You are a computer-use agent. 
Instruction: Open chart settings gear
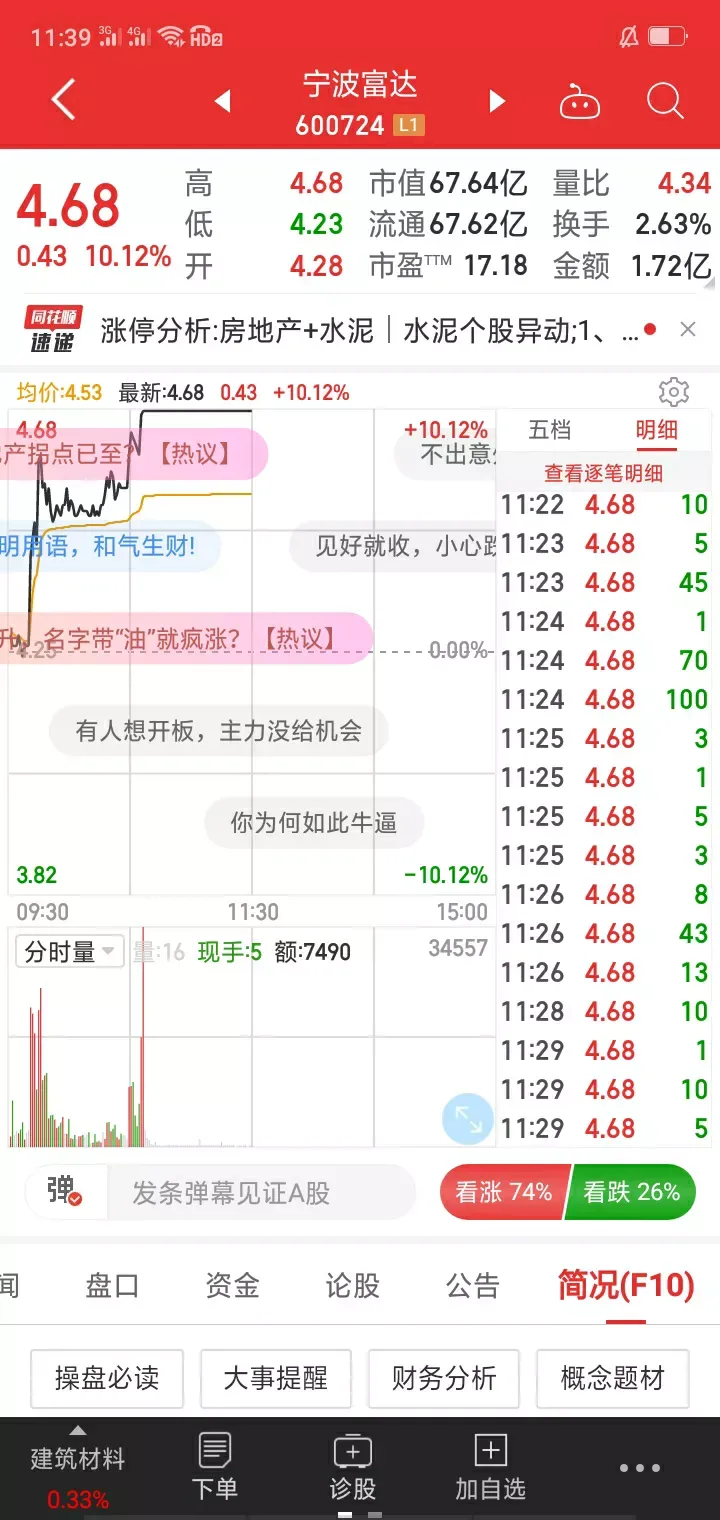point(674,392)
